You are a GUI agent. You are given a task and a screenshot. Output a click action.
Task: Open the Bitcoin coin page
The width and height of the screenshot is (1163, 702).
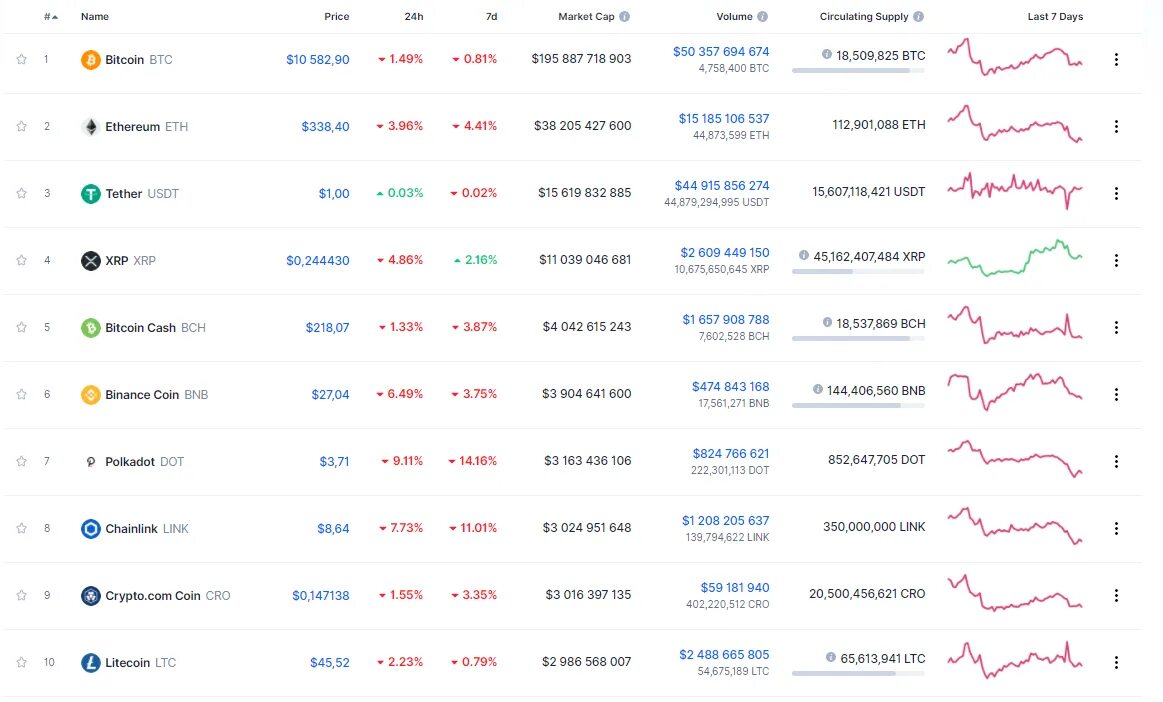tap(124, 60)
